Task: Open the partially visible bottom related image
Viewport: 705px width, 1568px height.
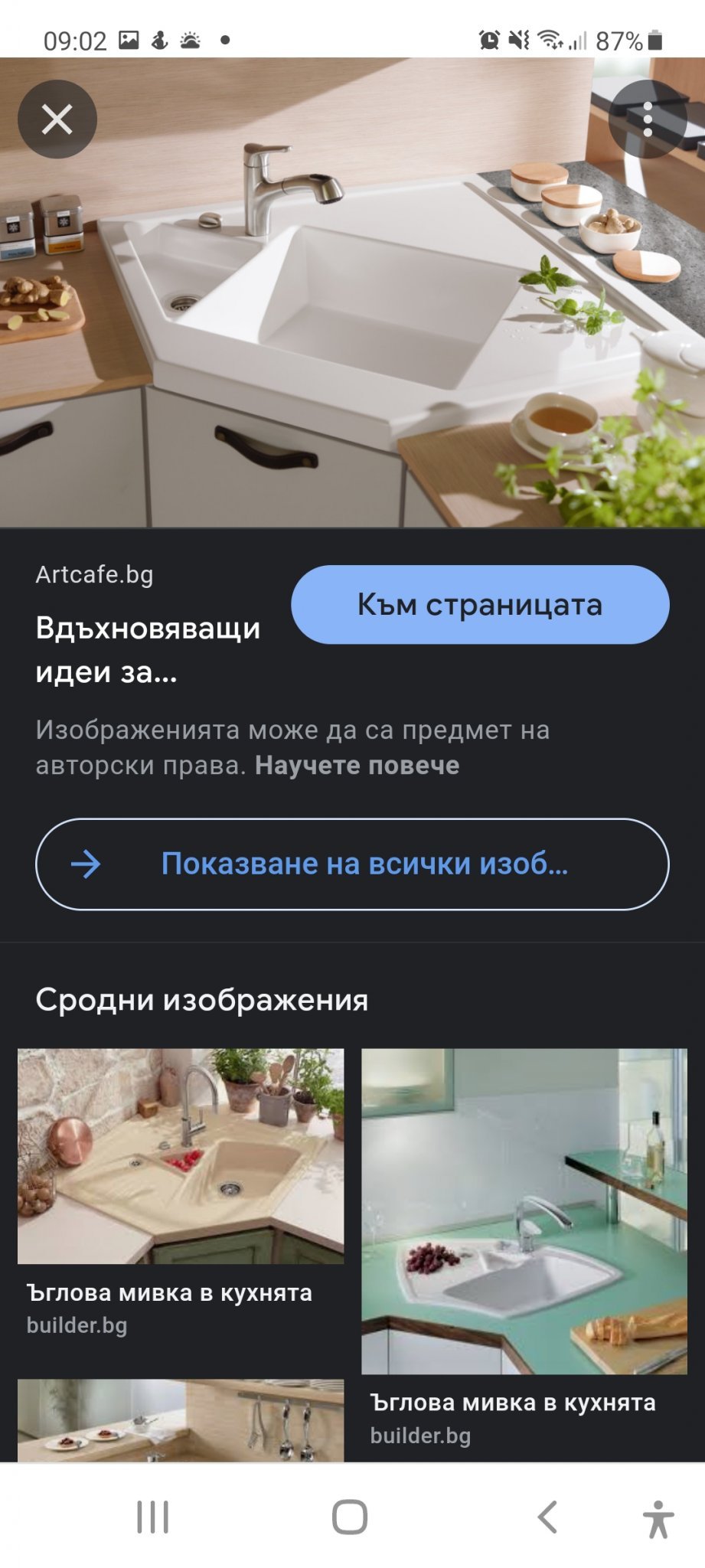Action: pyautogui.click(x=181, y=1420)
